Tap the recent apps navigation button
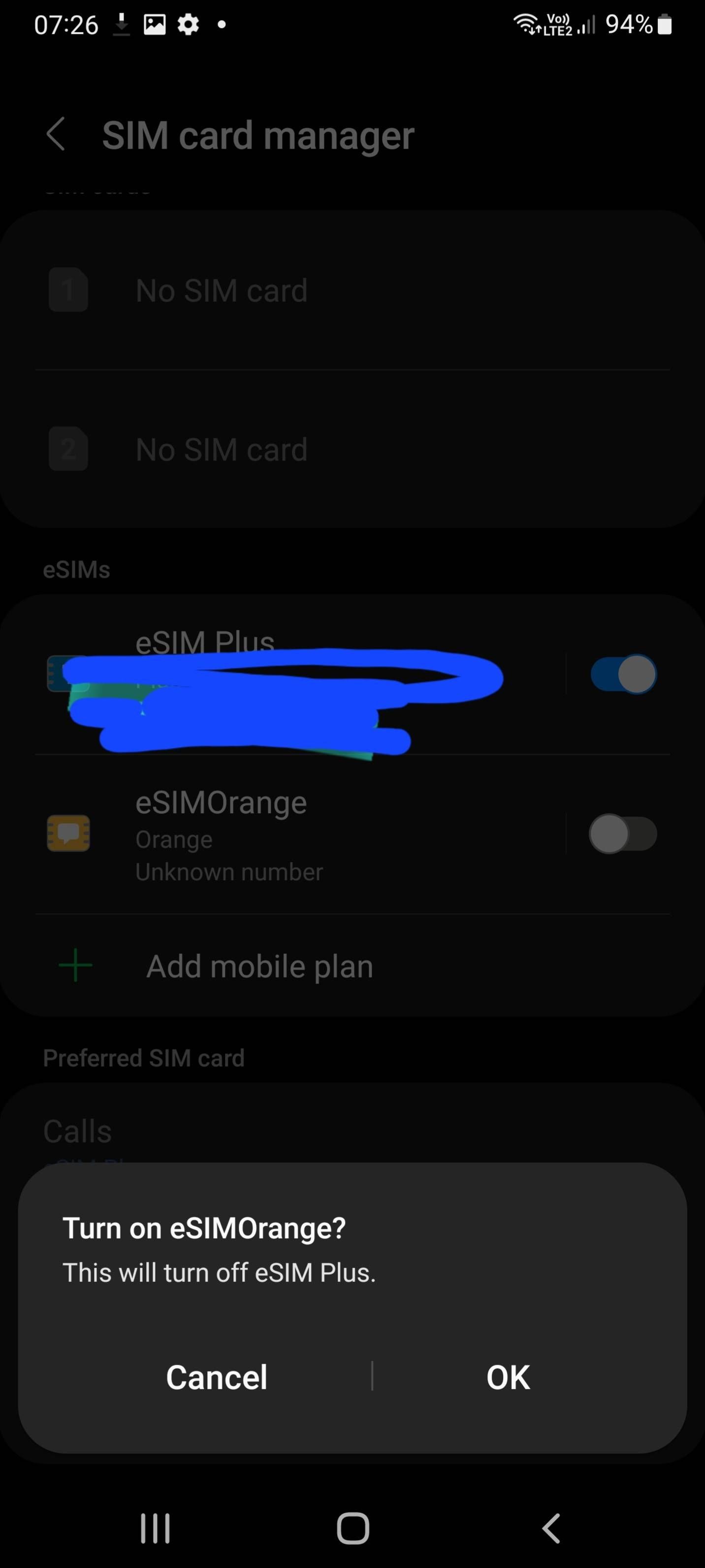This screenshot has height=1568, width=705. (x=155, y=1525)
